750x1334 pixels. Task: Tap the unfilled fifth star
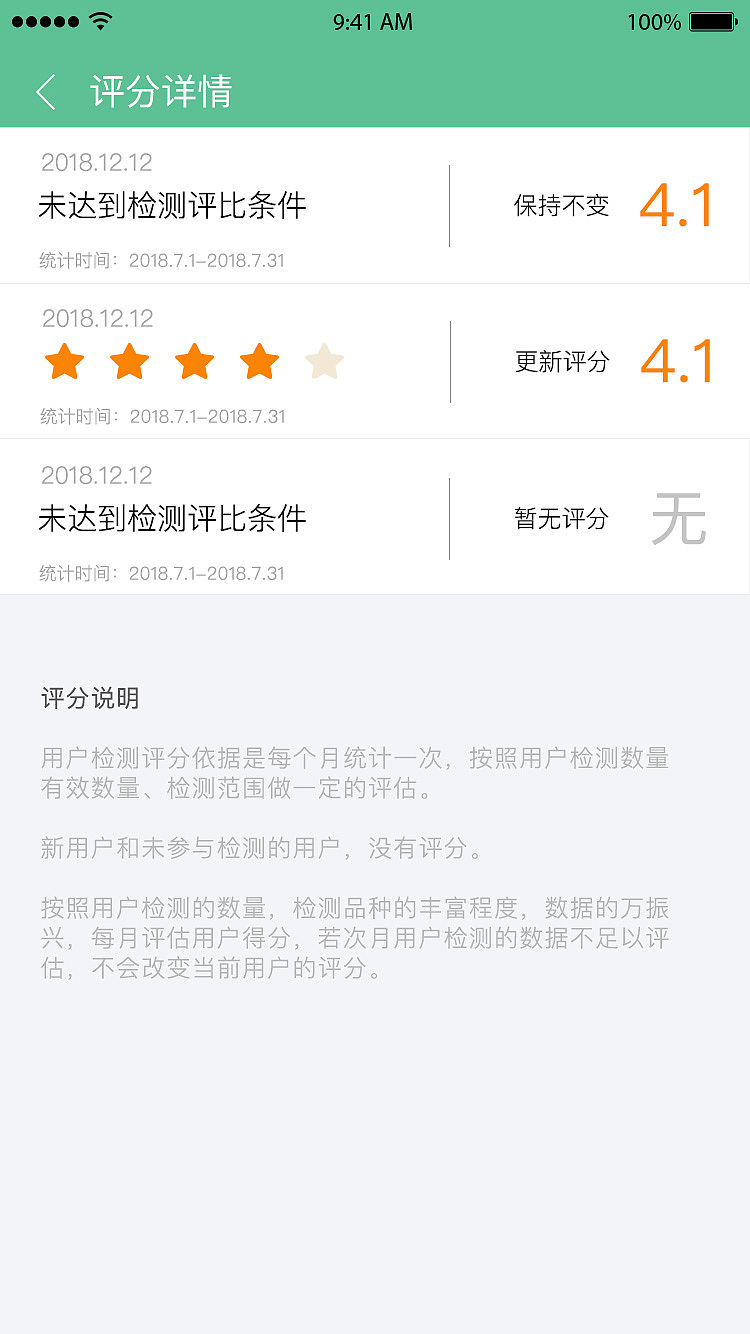(324, 362)
